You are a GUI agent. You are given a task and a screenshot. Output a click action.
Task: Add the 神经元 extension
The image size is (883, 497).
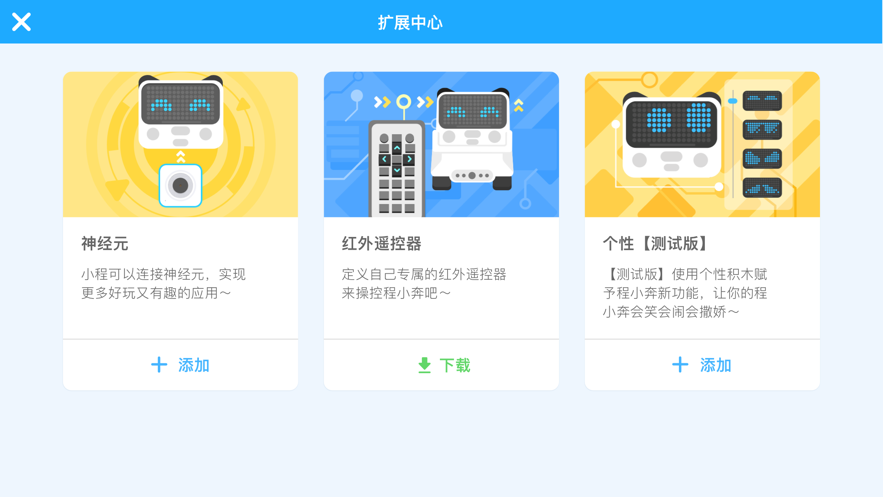tap(180, 365)
